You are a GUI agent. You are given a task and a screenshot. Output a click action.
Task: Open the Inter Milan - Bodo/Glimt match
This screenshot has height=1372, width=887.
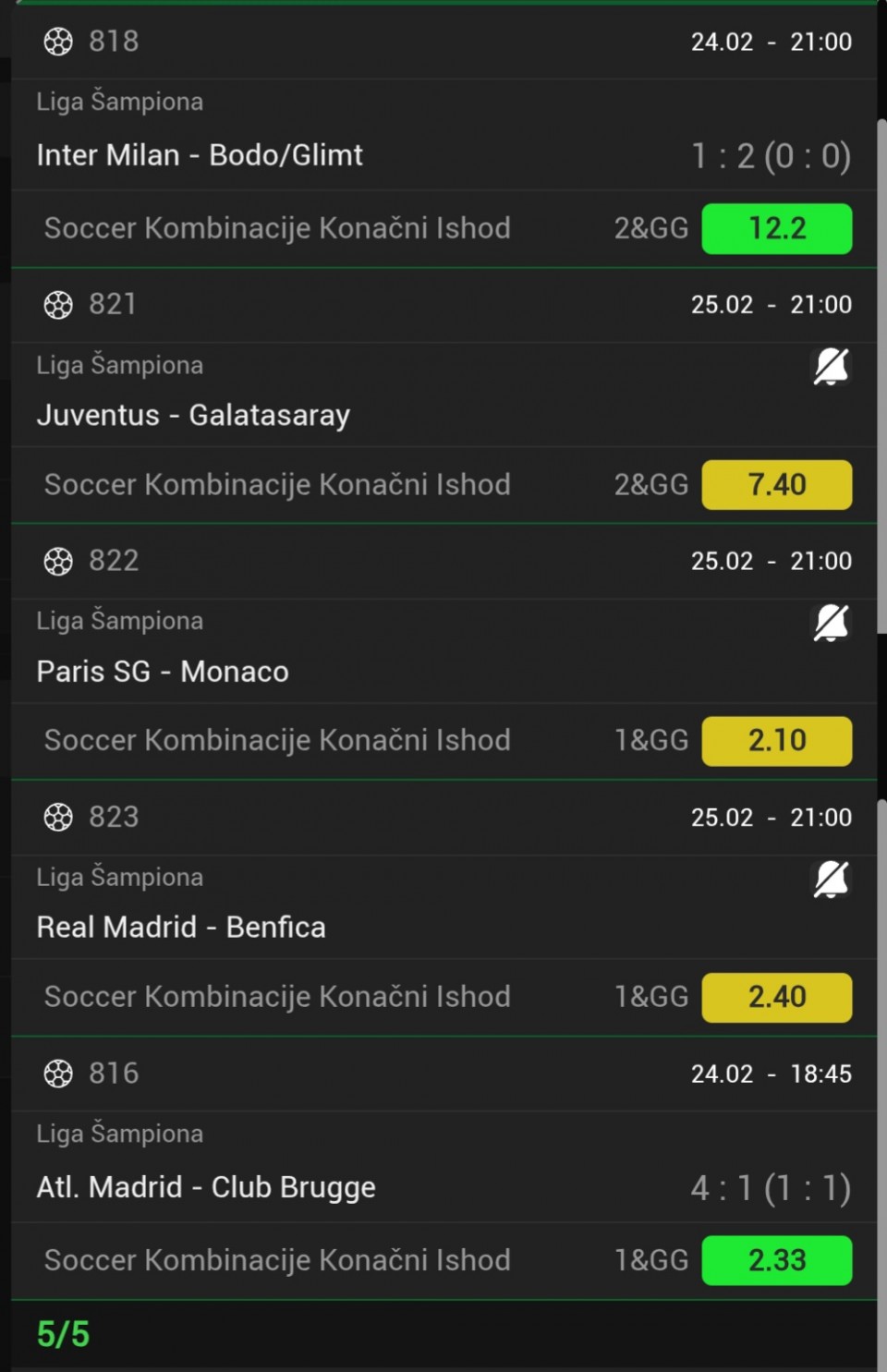click(x=200, y=155)
